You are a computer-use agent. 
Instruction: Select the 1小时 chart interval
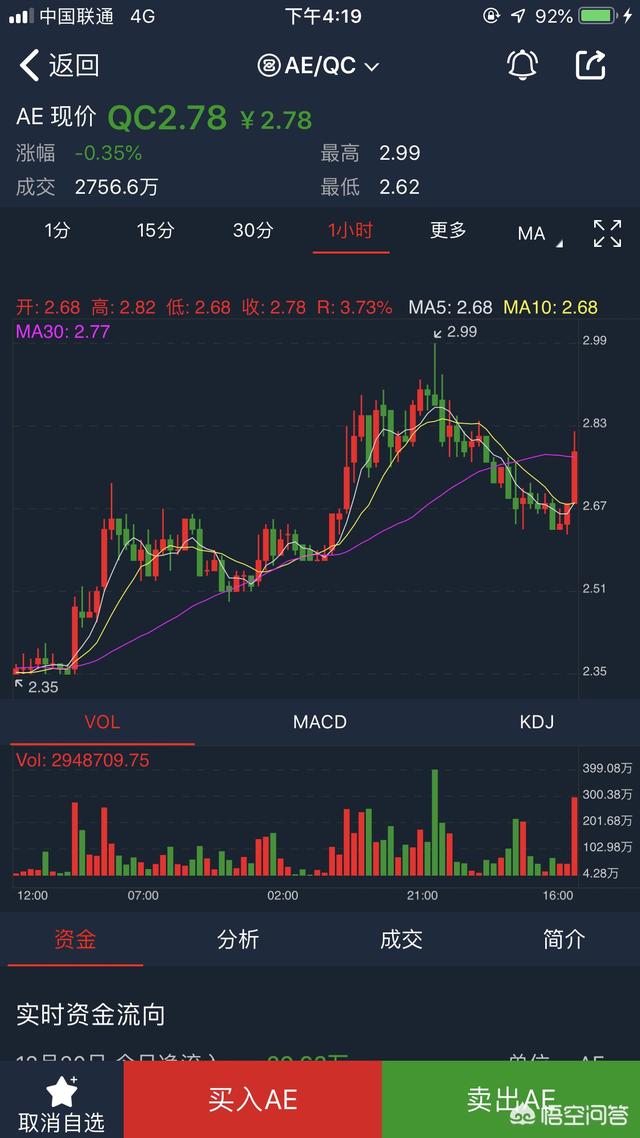(x=350, y=231)
